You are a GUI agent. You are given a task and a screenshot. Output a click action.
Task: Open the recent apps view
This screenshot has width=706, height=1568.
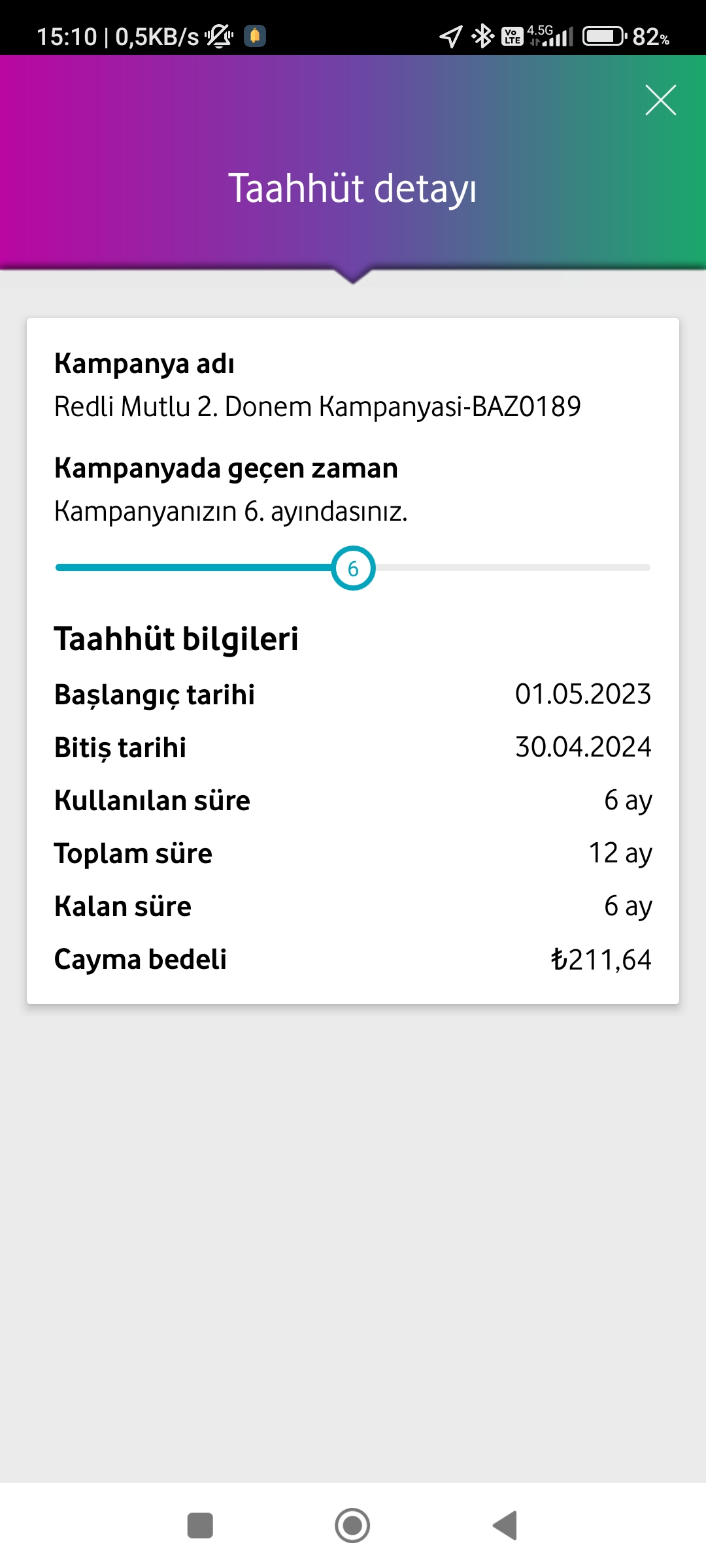pyautogui.click(x=200, y=1526)
